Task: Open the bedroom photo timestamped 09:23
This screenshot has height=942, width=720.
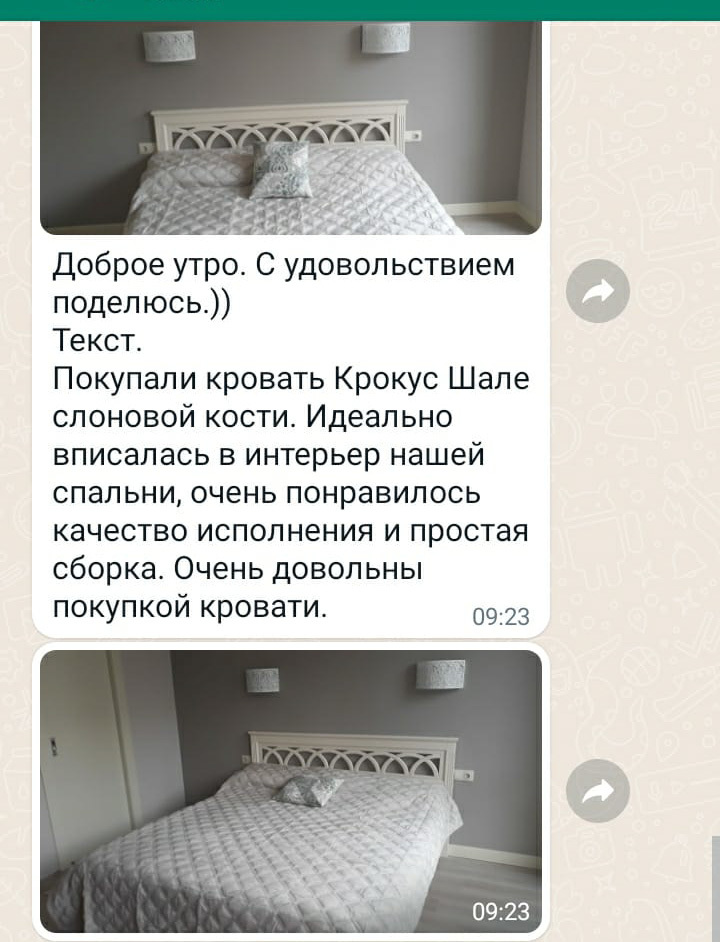Action: pos(290,790)
